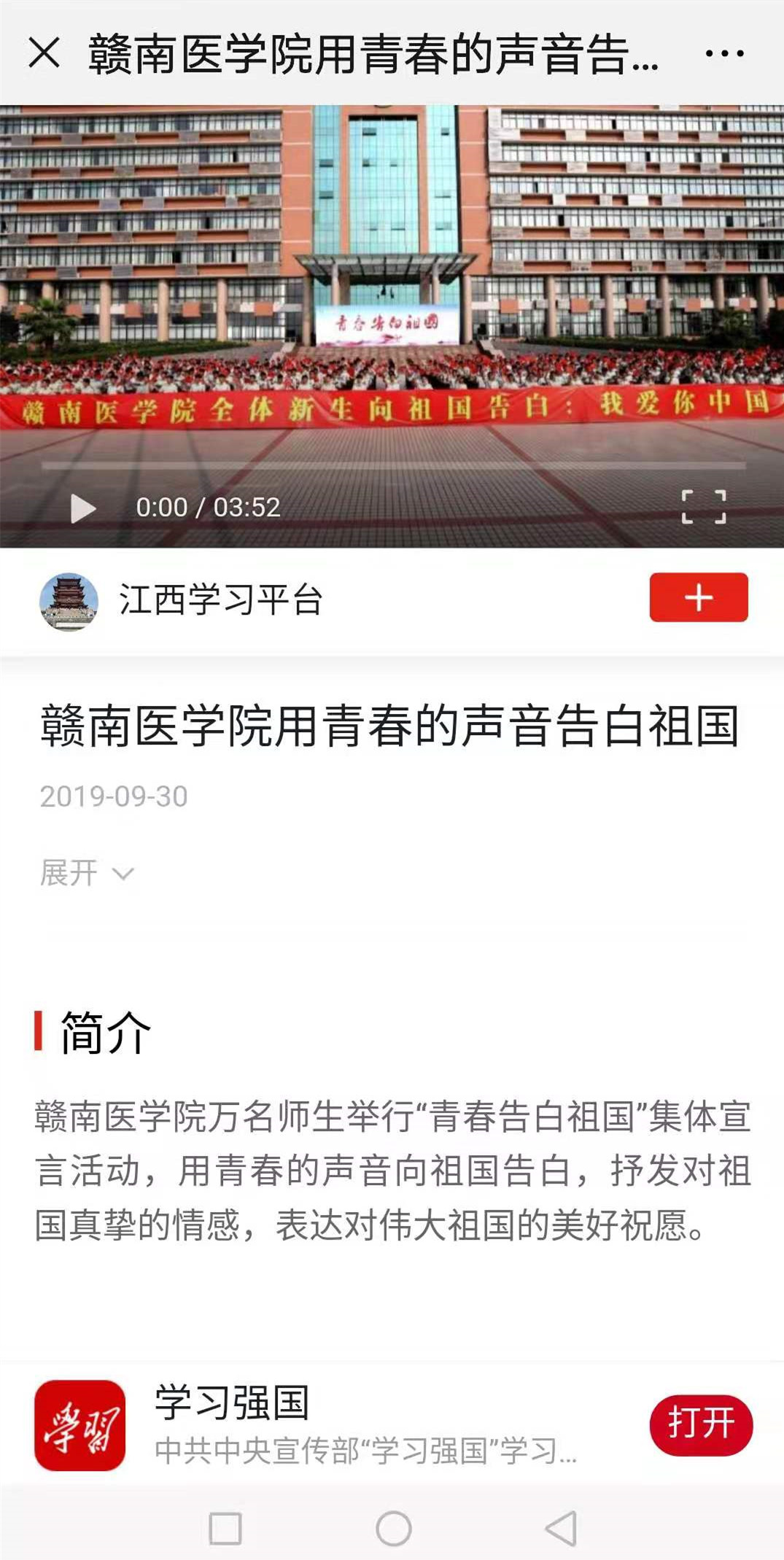Open the 江西学习平台 profile avatar
The height and width of the screenshot is (1560, 784).
click(x=69, y=602)
